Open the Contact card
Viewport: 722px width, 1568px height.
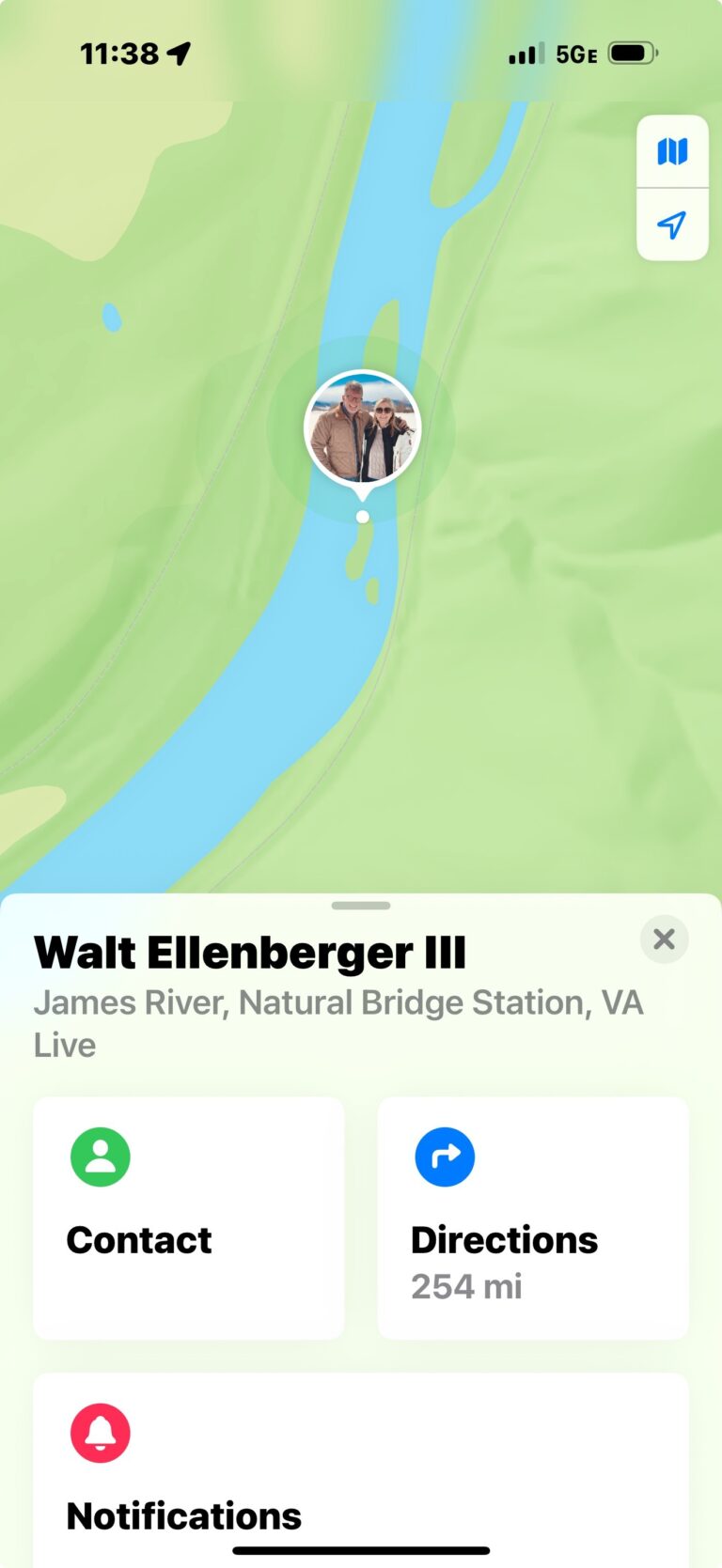(189, 1217)
